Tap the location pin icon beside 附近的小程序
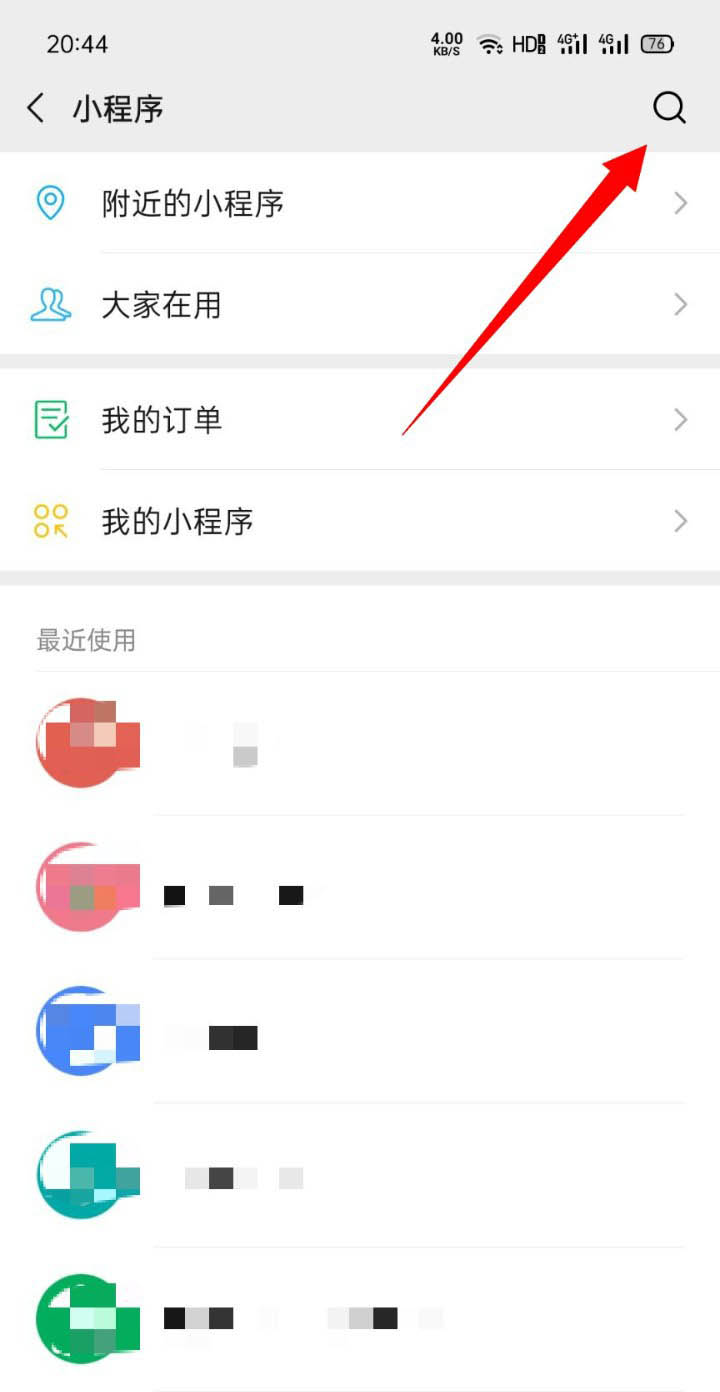720x1392 pixels. coord(50,203)
